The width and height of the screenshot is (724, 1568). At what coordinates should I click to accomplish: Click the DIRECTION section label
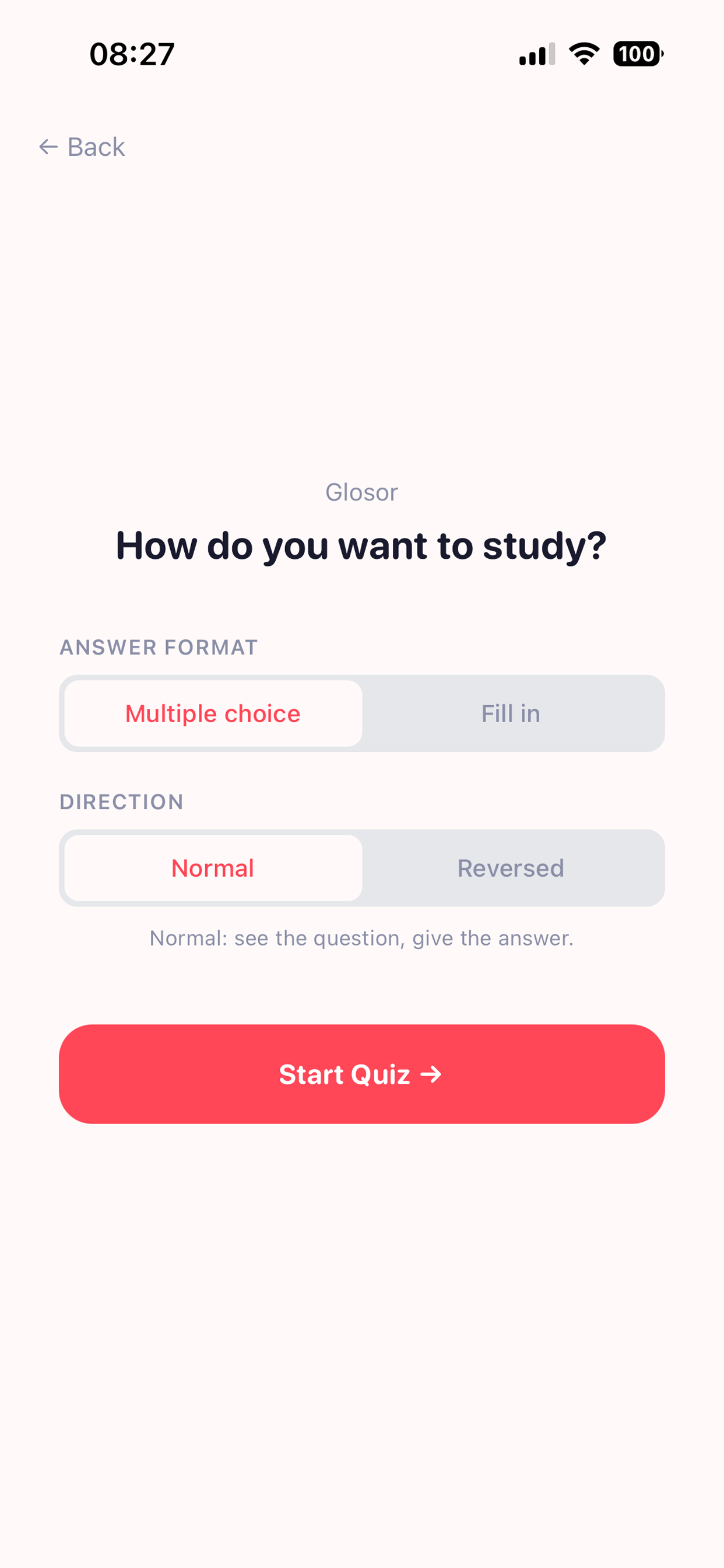(x=122, y=801)
